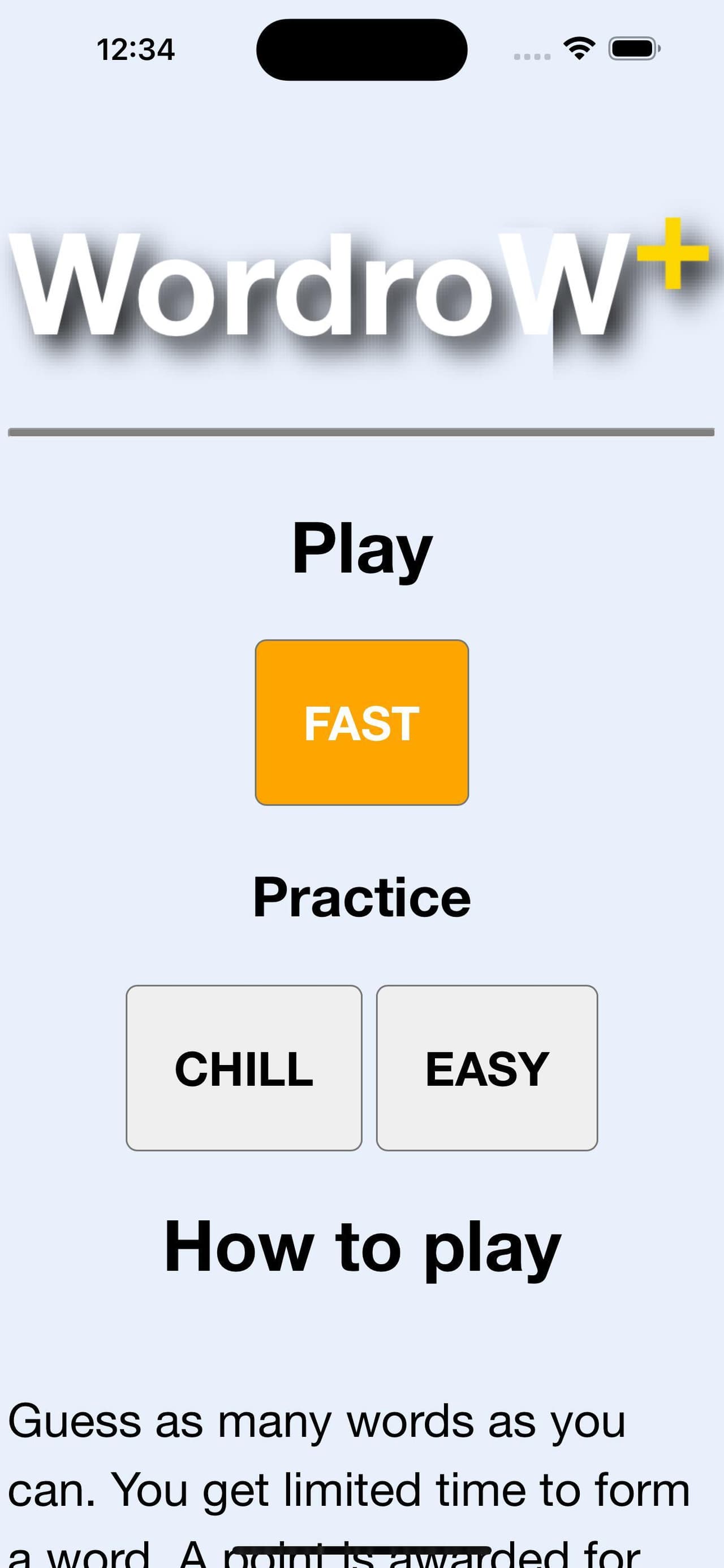Select the CHILL practice mode
Viewport: 724px width, 1568px height.
click(x=244, y=1068)
